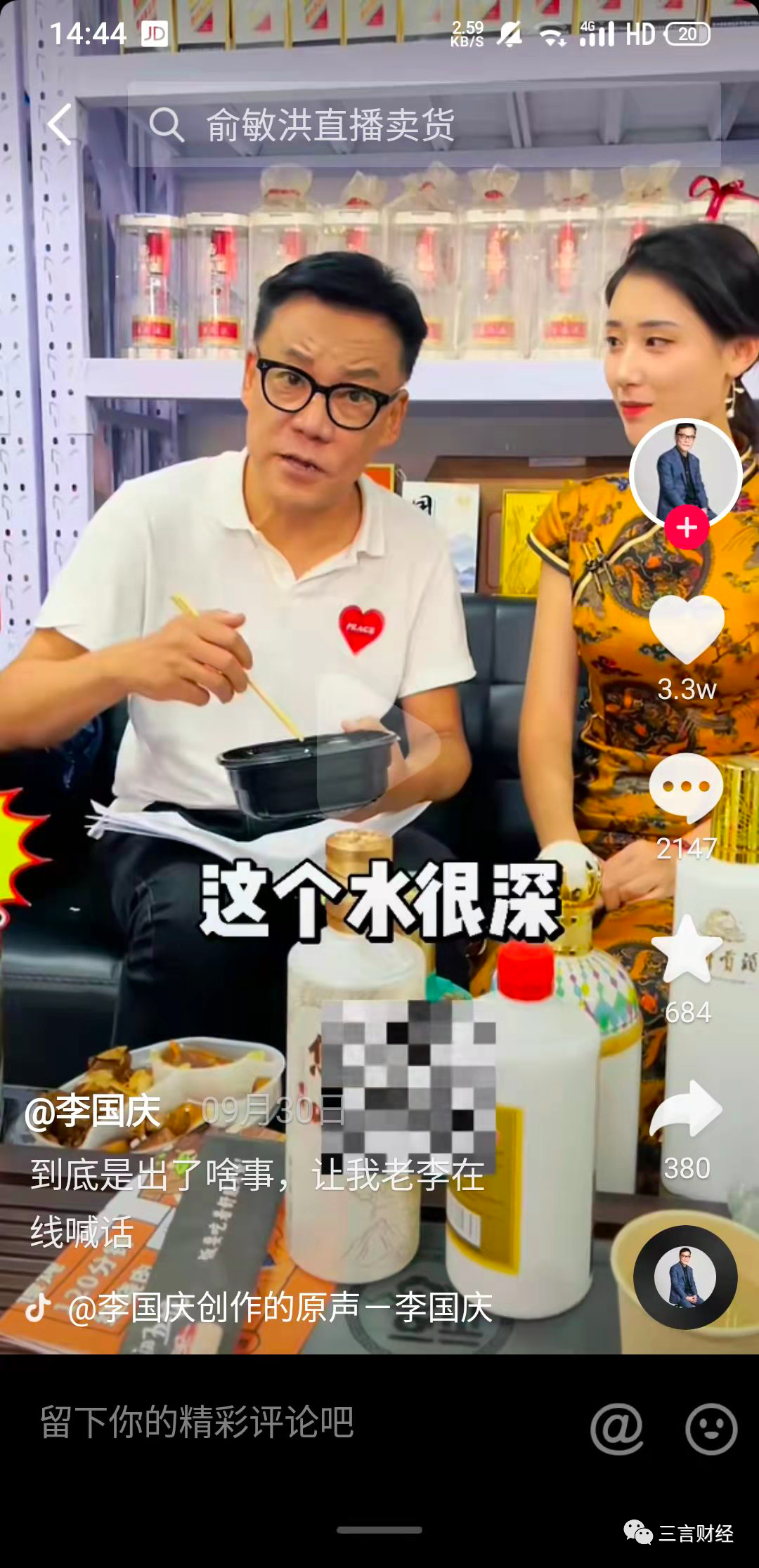Open the @李国庆 username link
Viewport: 759px width, 1568px height.
coord(93,1111)
